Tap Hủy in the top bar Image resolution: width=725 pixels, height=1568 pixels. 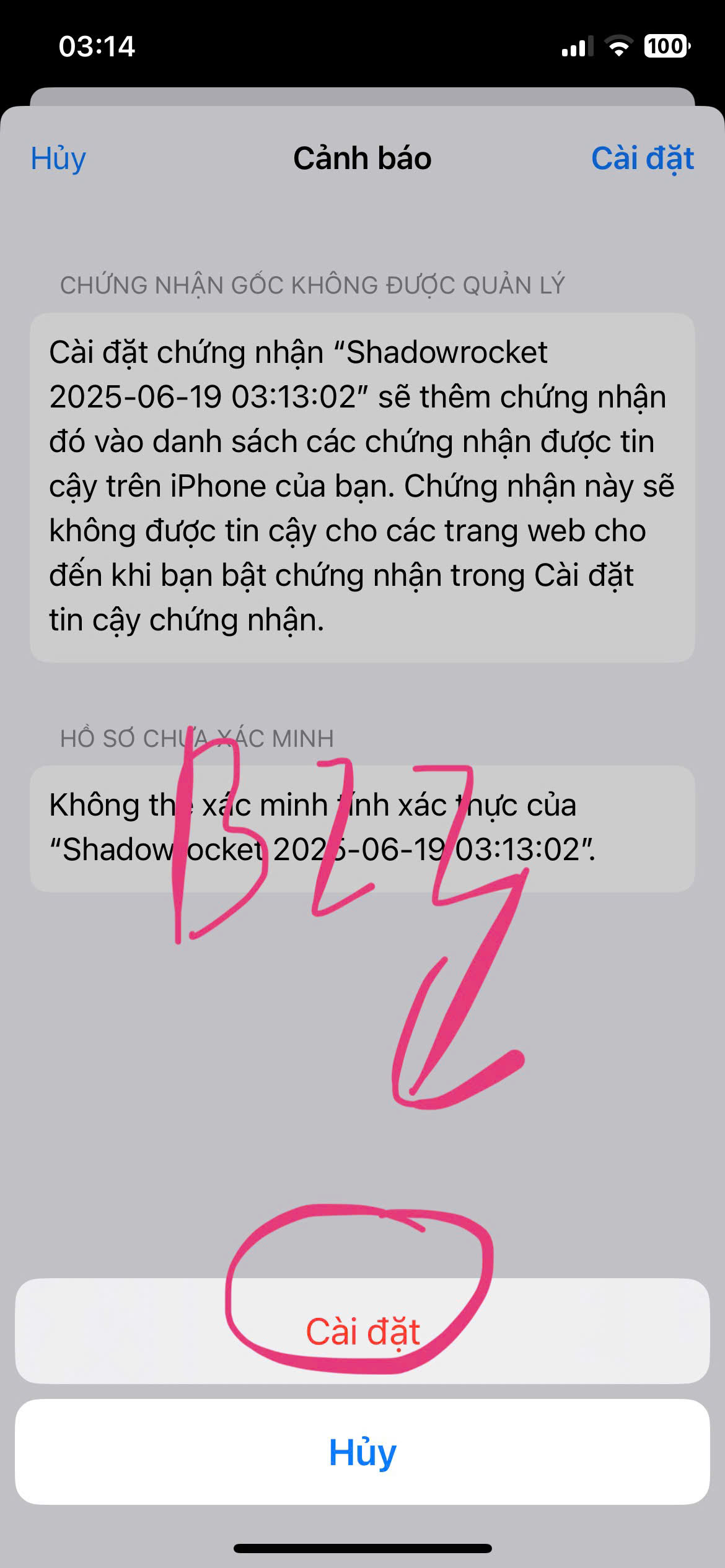pyautogui.click(x=58, y=159)
